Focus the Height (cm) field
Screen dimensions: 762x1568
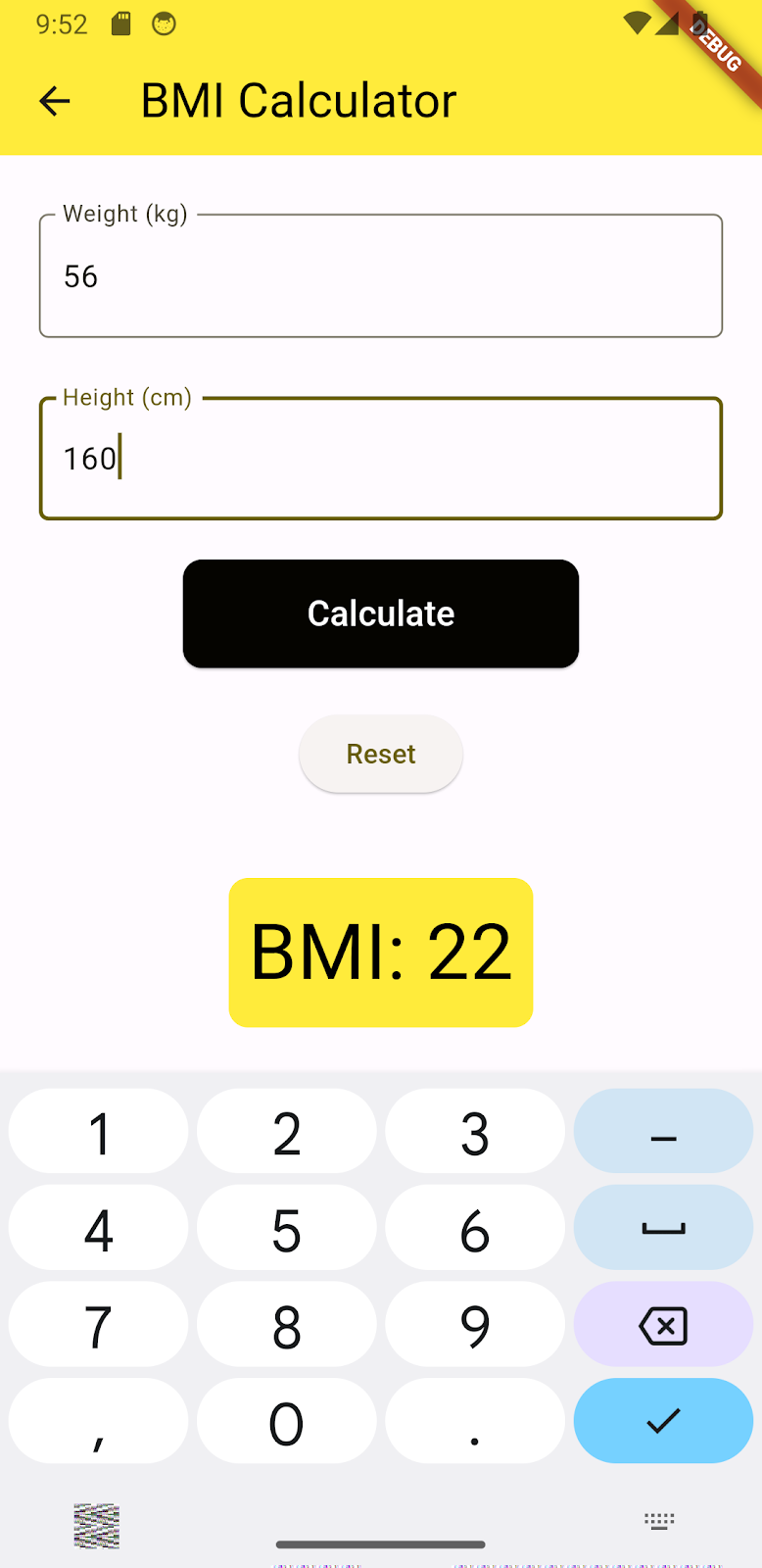click(381, 458)
